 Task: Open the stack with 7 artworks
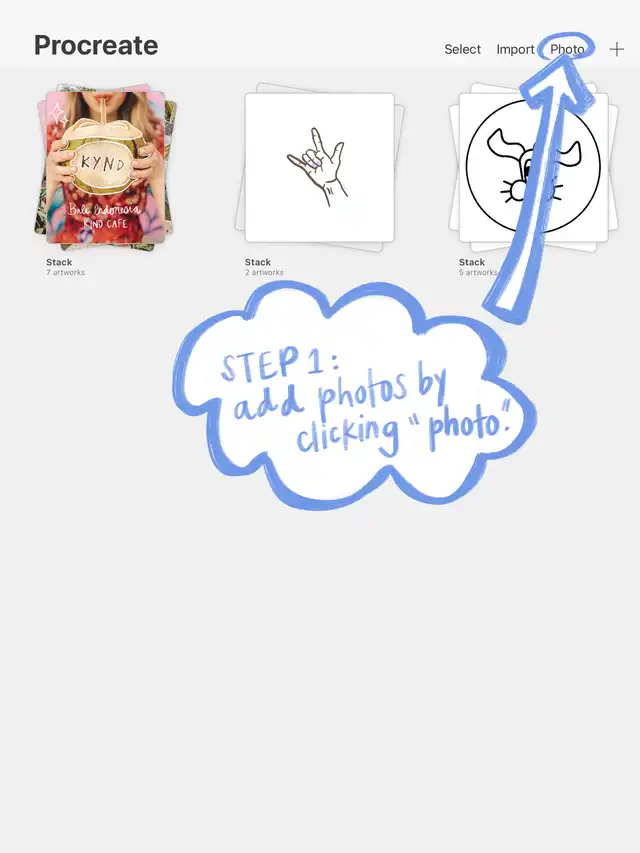105,167
